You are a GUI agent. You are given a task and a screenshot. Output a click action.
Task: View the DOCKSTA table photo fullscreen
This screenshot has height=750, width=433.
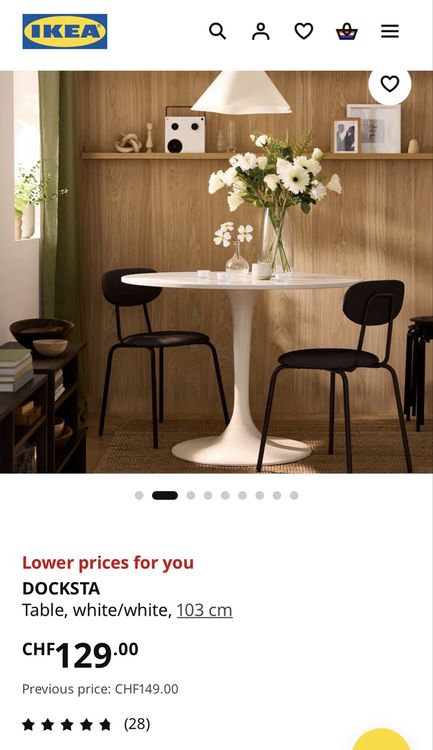[216, 272]
